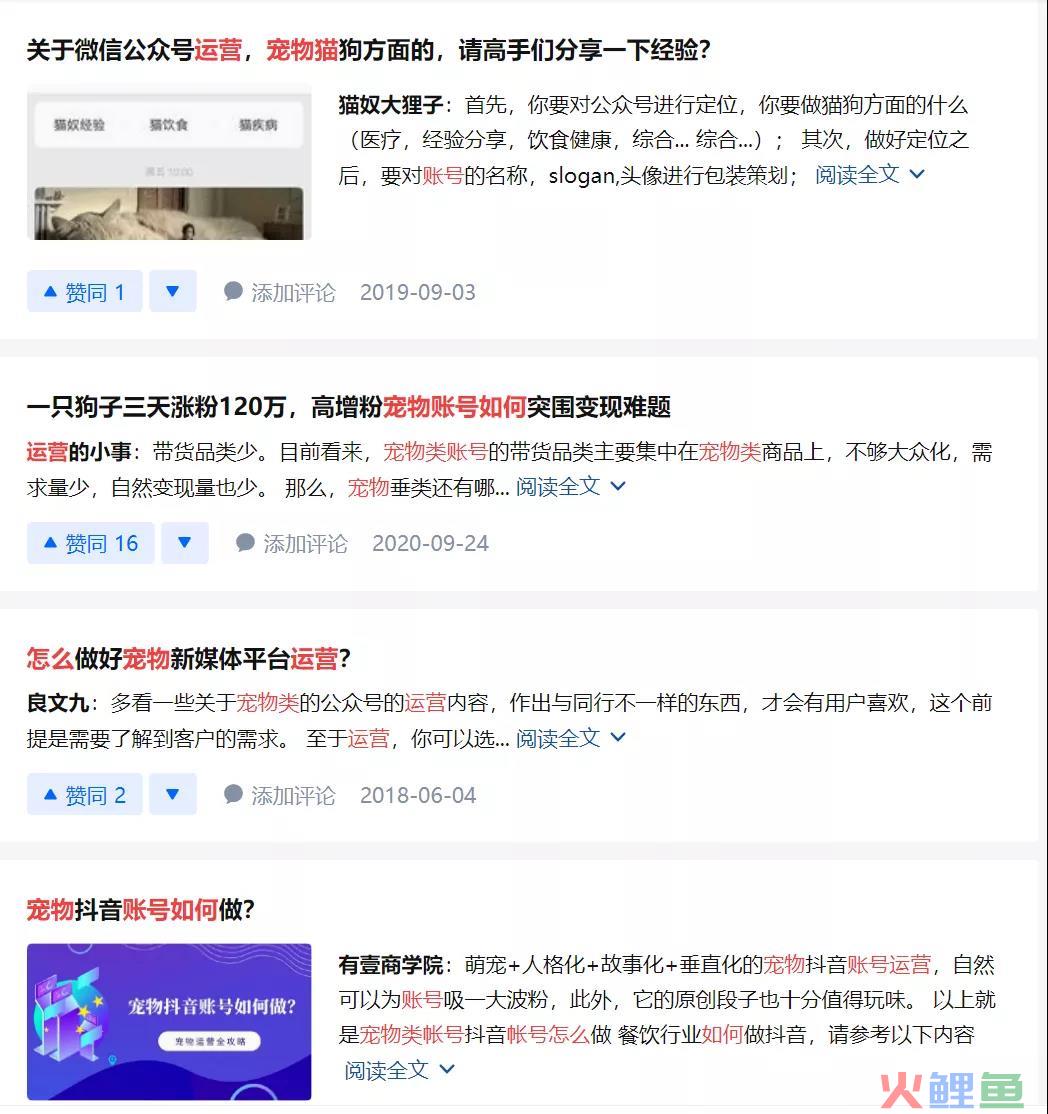Upvote 良文九's answer (赞同 2)

(x=85, y=795)
